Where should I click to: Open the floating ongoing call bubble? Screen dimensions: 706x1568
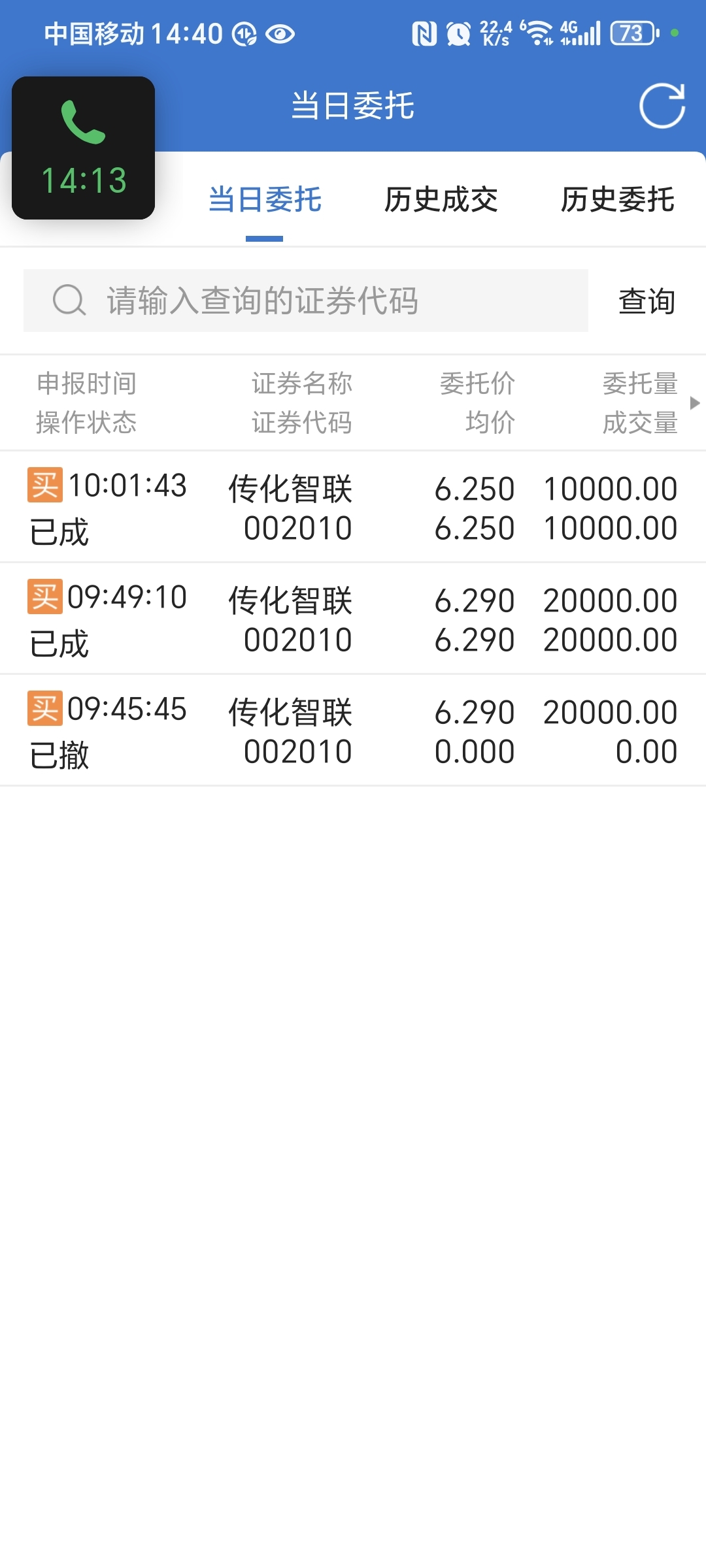pos(84,148)
